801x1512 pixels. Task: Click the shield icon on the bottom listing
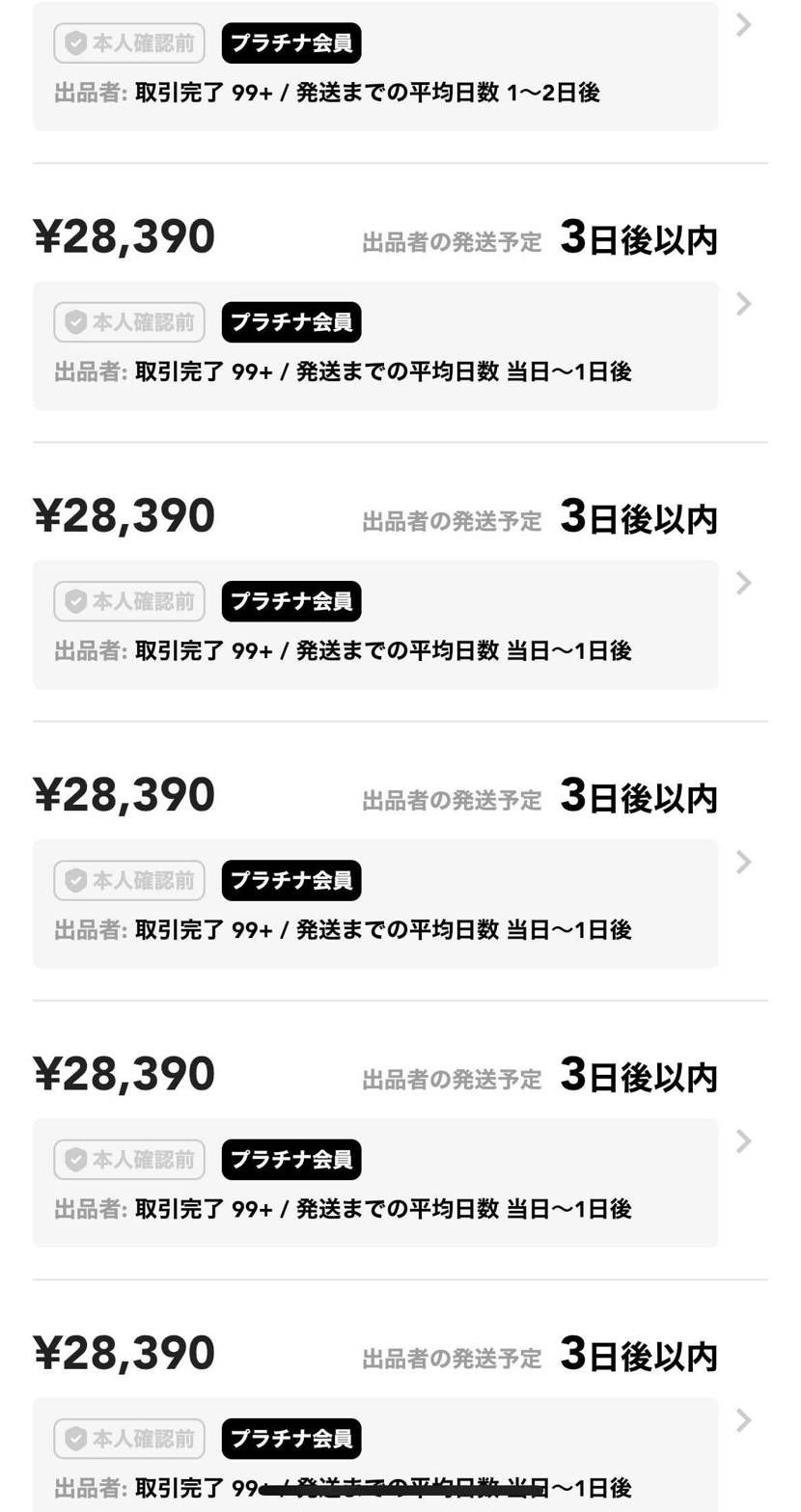point(76,1437)
